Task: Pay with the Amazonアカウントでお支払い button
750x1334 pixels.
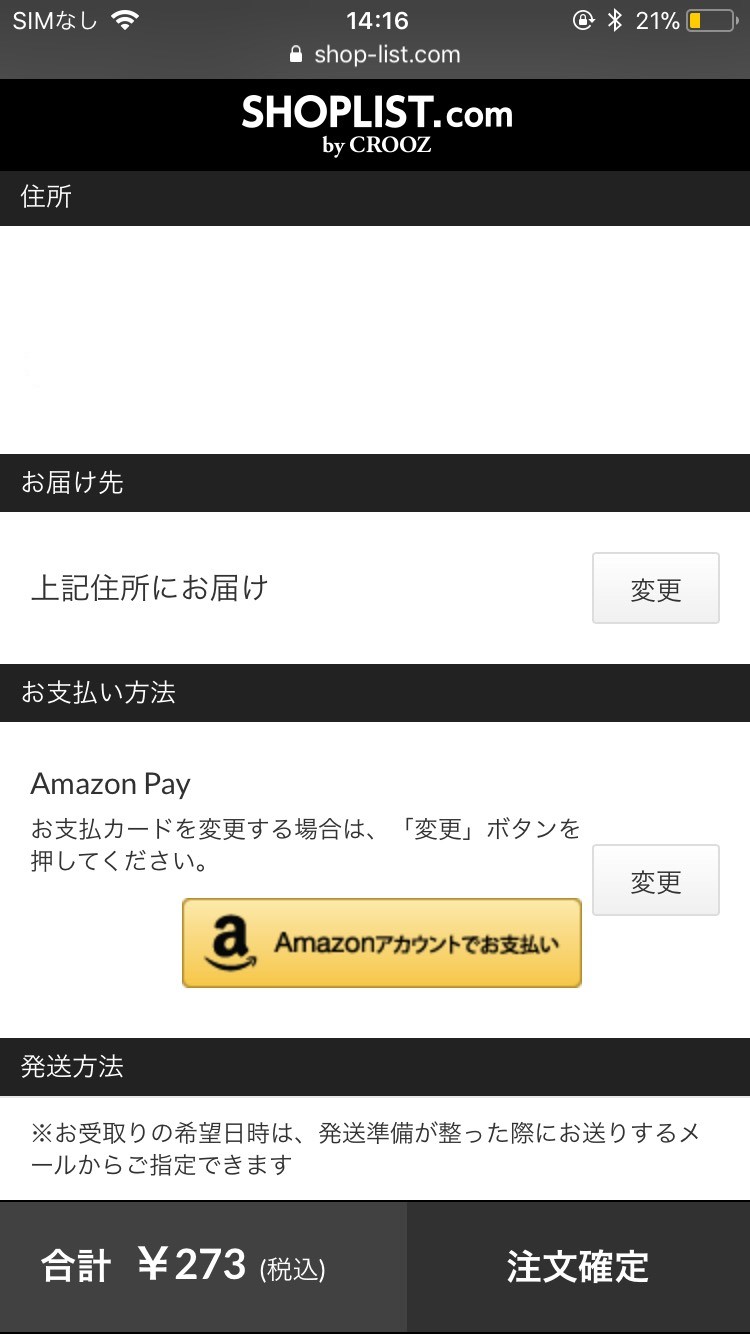Action: [x=381, y=943]
